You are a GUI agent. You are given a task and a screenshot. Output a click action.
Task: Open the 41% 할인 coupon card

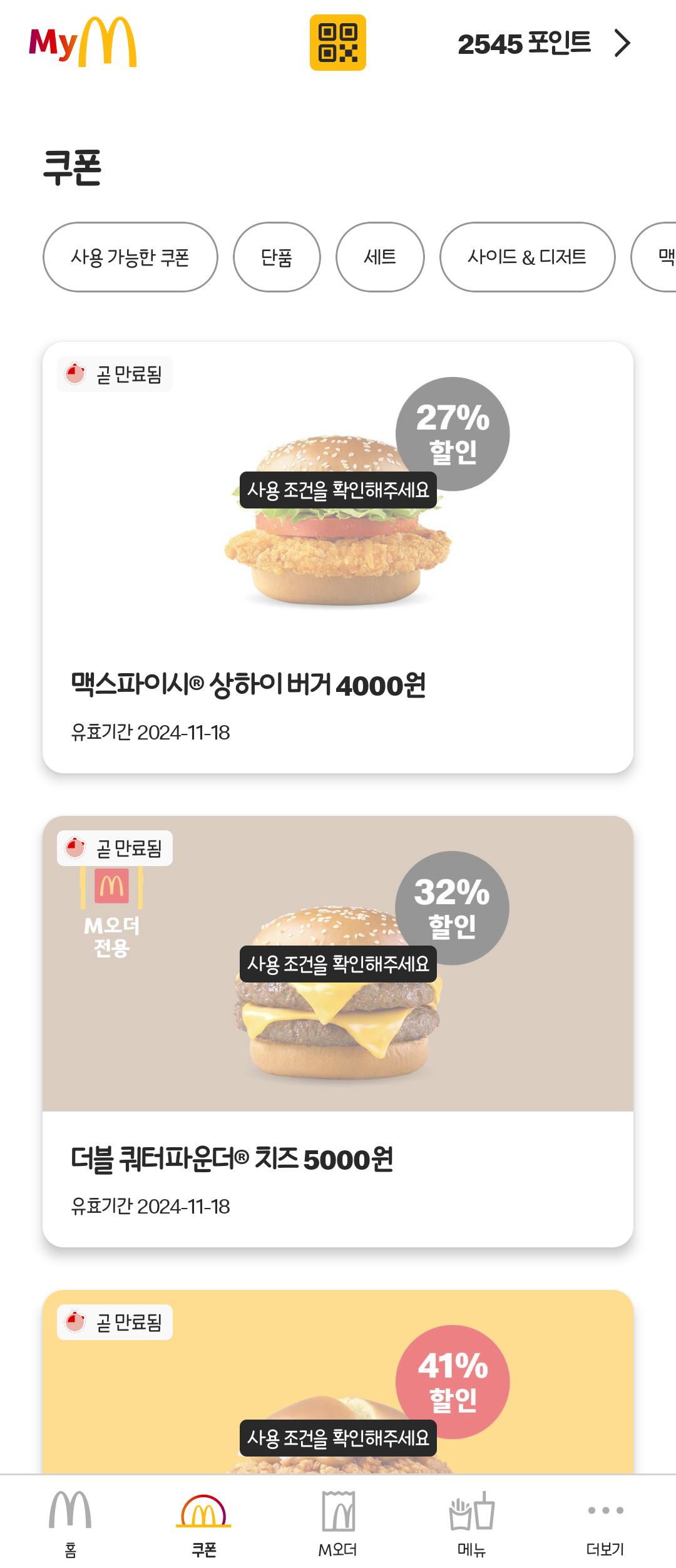[338, 1384]
